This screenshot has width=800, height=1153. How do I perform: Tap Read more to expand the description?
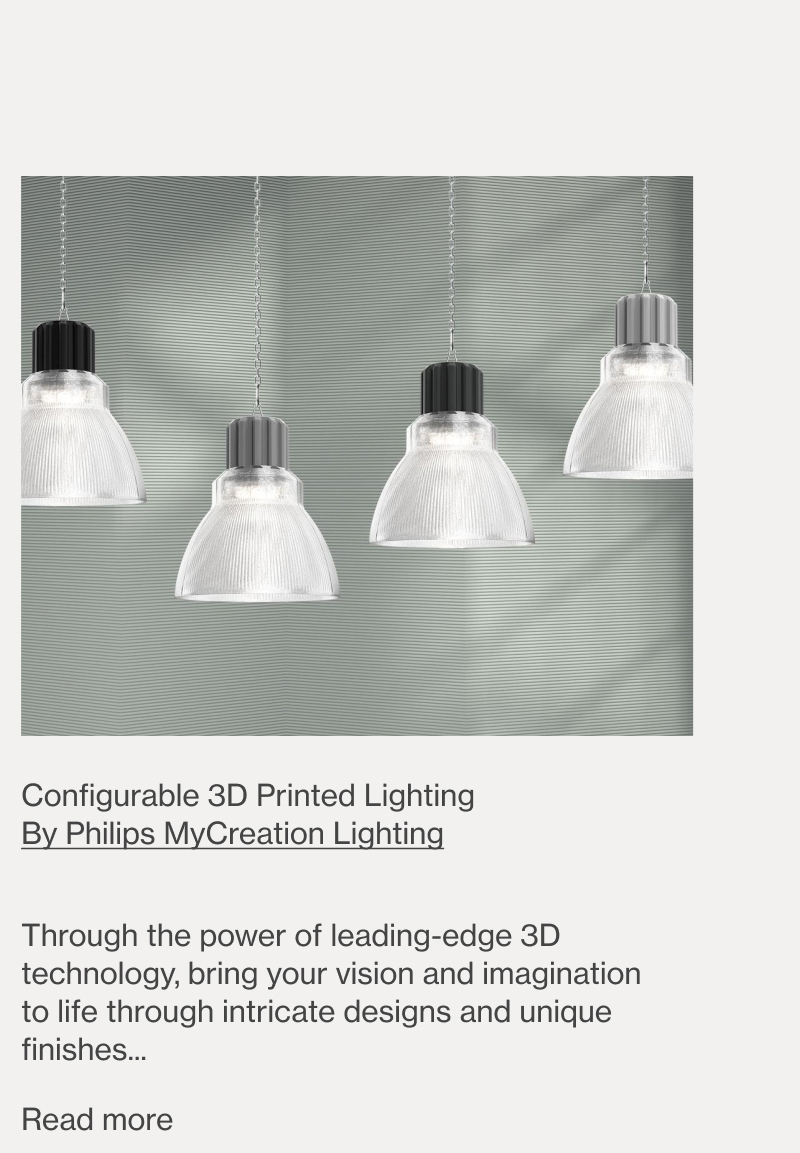point(97,1119)
